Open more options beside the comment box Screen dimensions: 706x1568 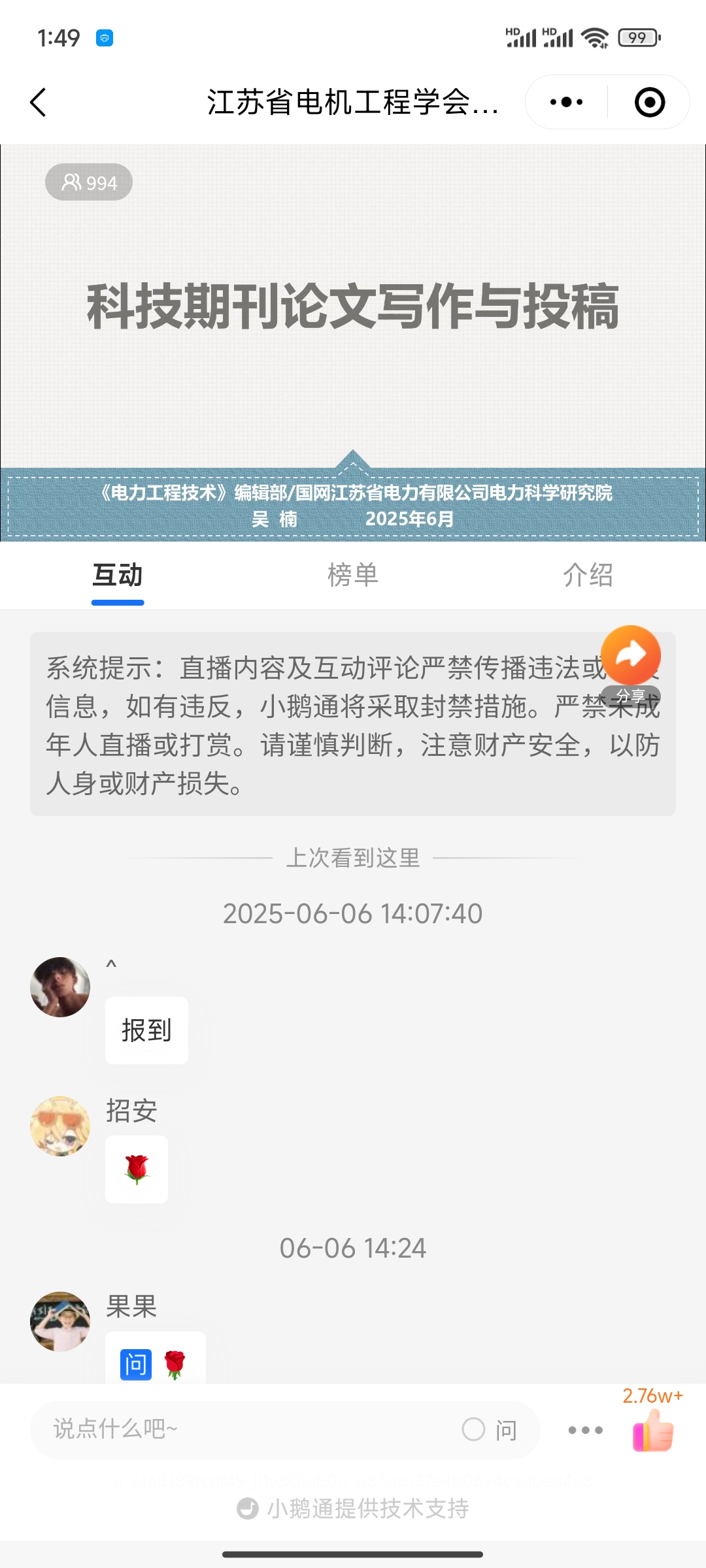[x=586, y=1429]
